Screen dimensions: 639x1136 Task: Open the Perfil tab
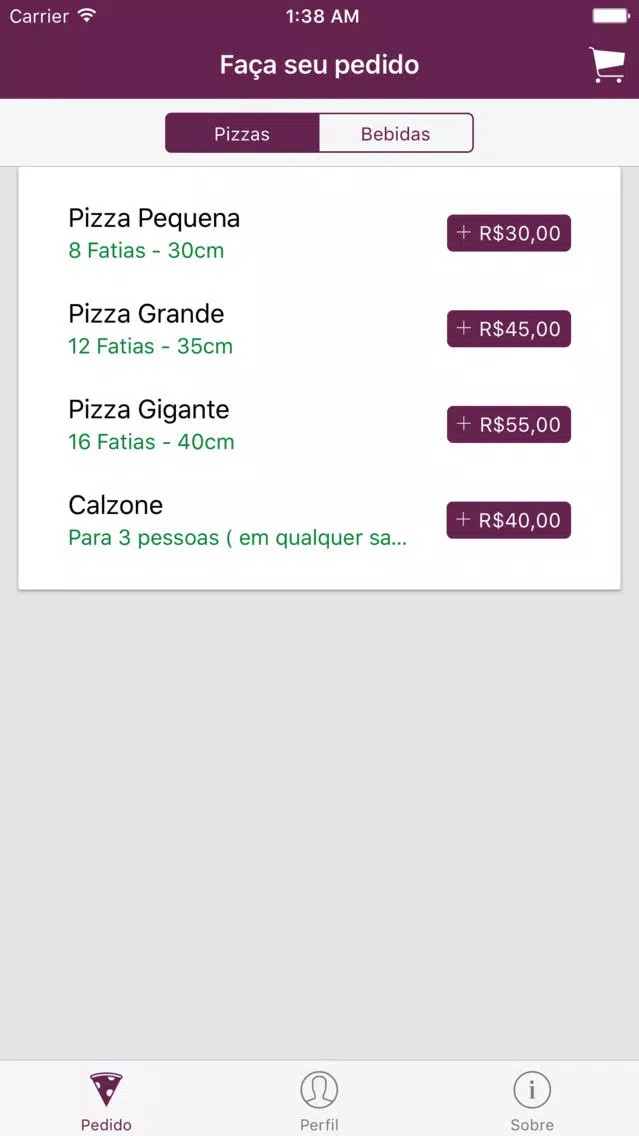320,1101
